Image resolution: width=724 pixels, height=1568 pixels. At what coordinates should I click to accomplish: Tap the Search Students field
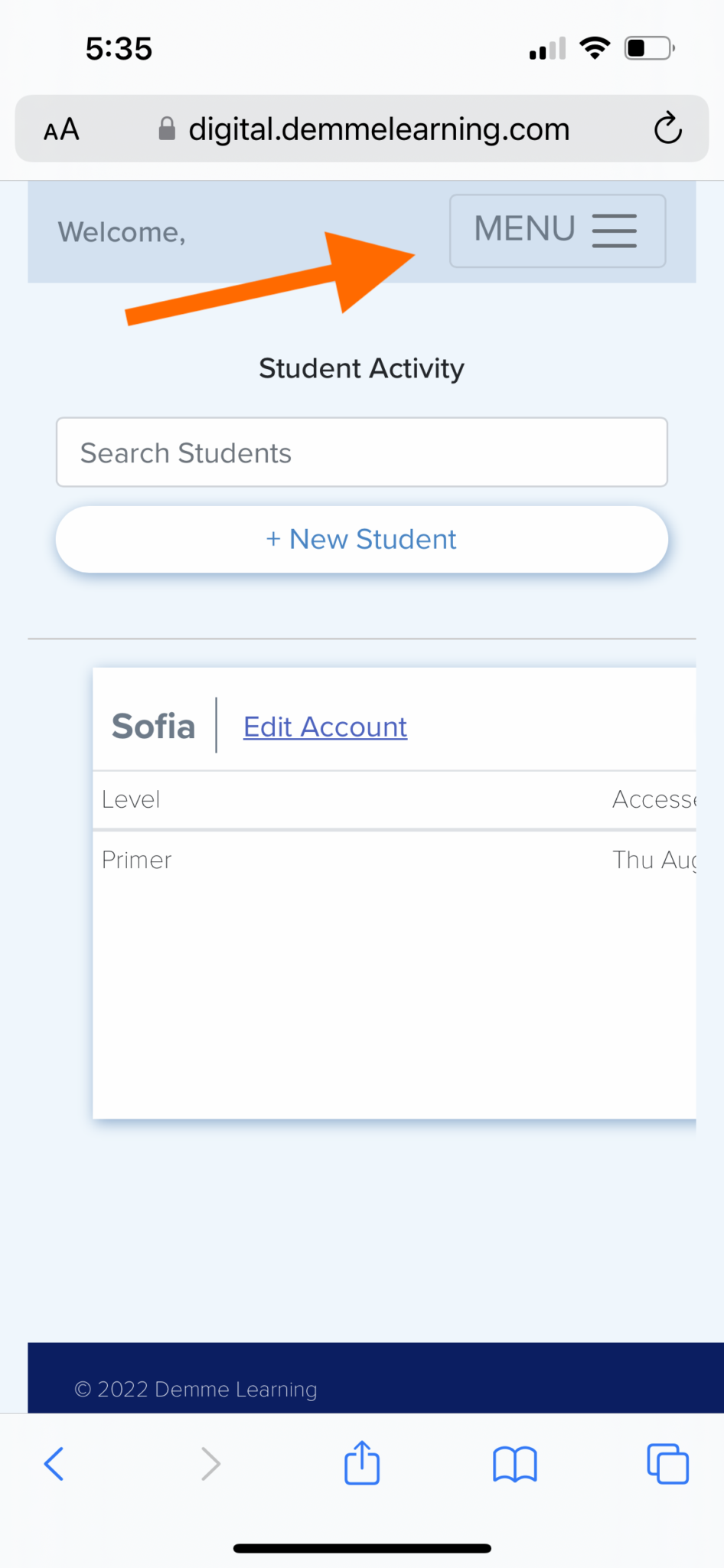pos(361,452)
